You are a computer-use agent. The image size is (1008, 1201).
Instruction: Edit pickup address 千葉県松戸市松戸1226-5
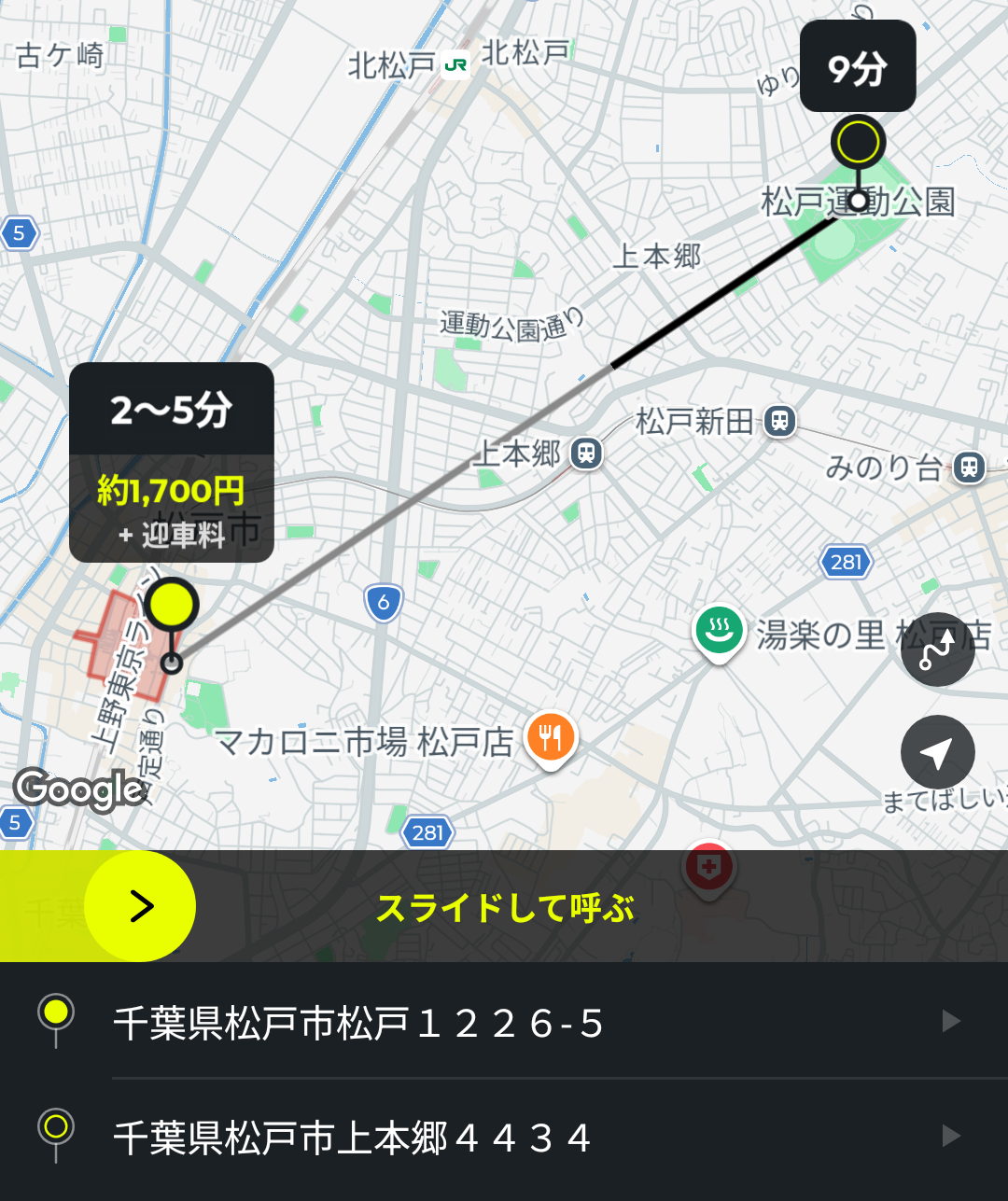click(x=504, y=1023)
